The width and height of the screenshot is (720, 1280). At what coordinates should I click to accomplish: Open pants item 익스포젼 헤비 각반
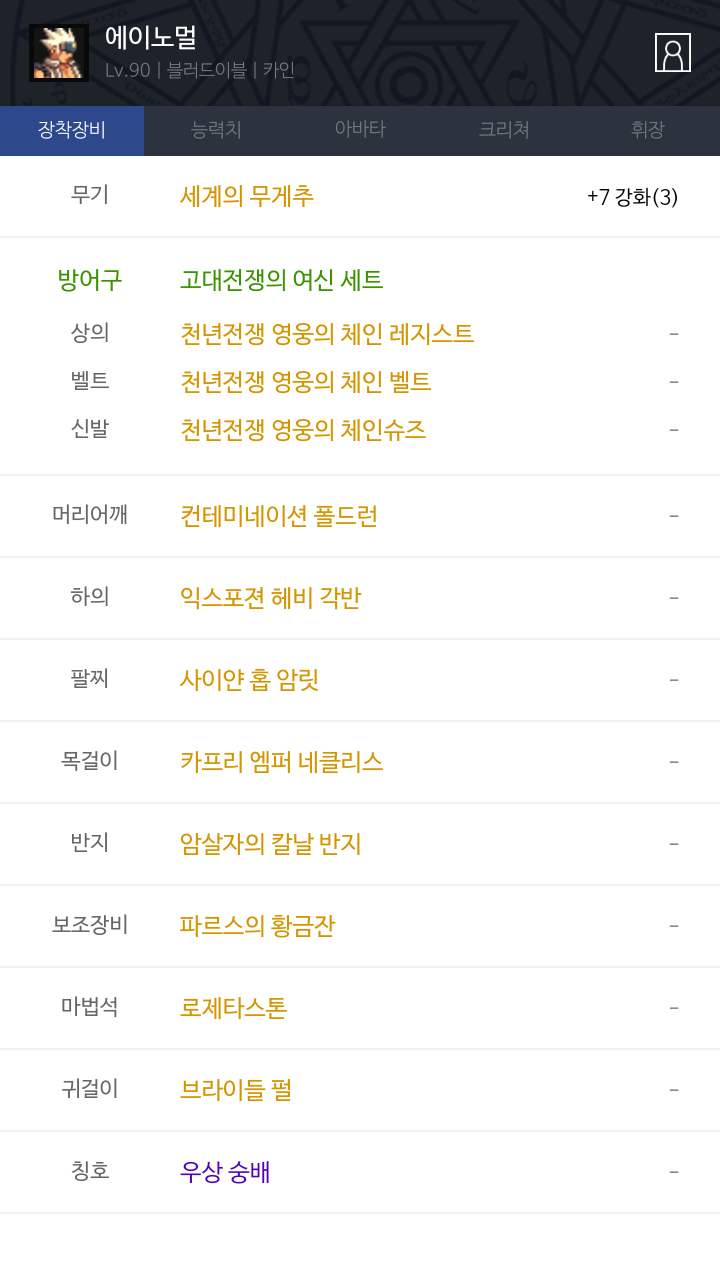(270, 598)
